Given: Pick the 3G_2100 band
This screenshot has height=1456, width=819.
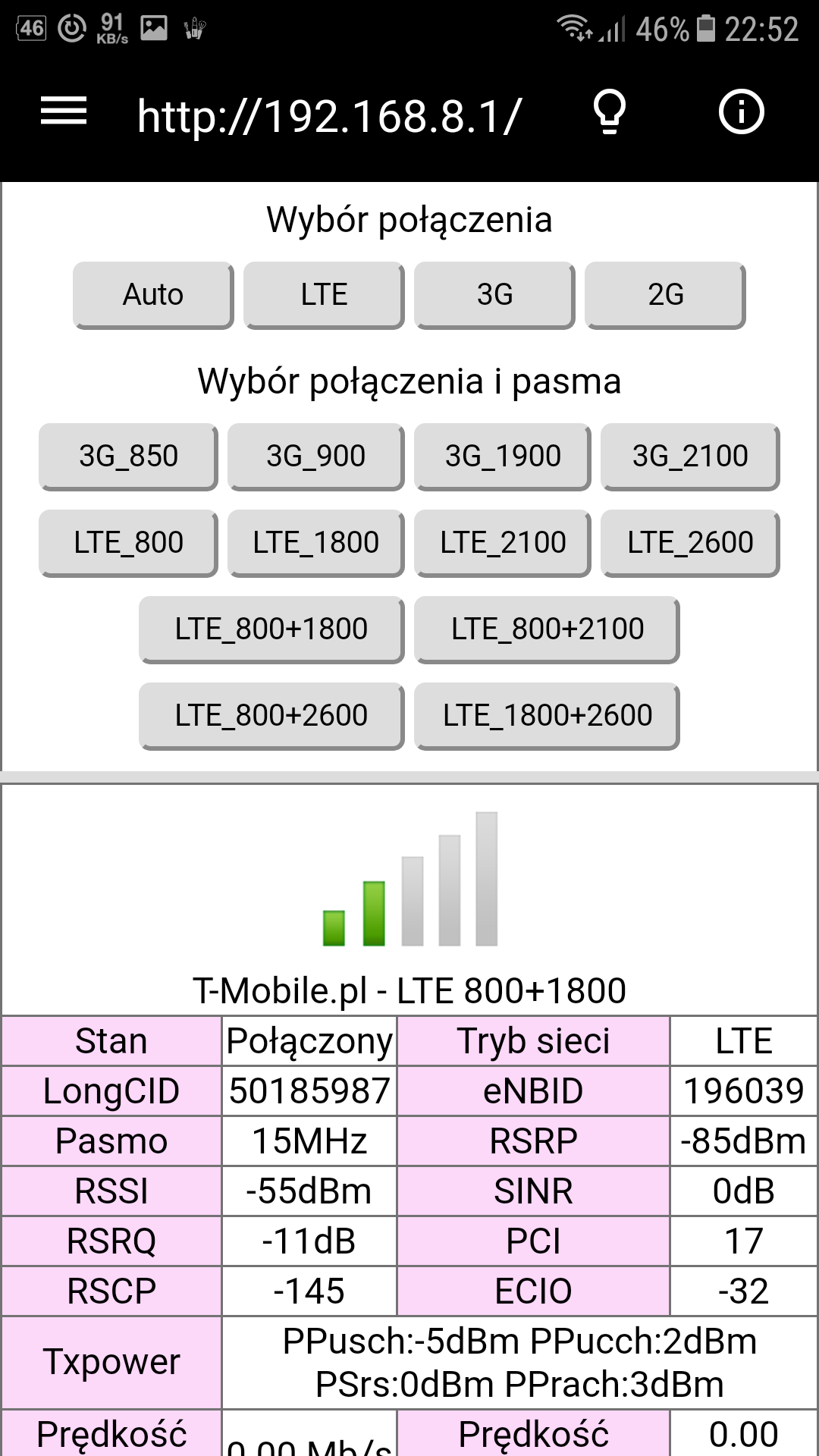Looking at the screenshot, I should (690, 457).
